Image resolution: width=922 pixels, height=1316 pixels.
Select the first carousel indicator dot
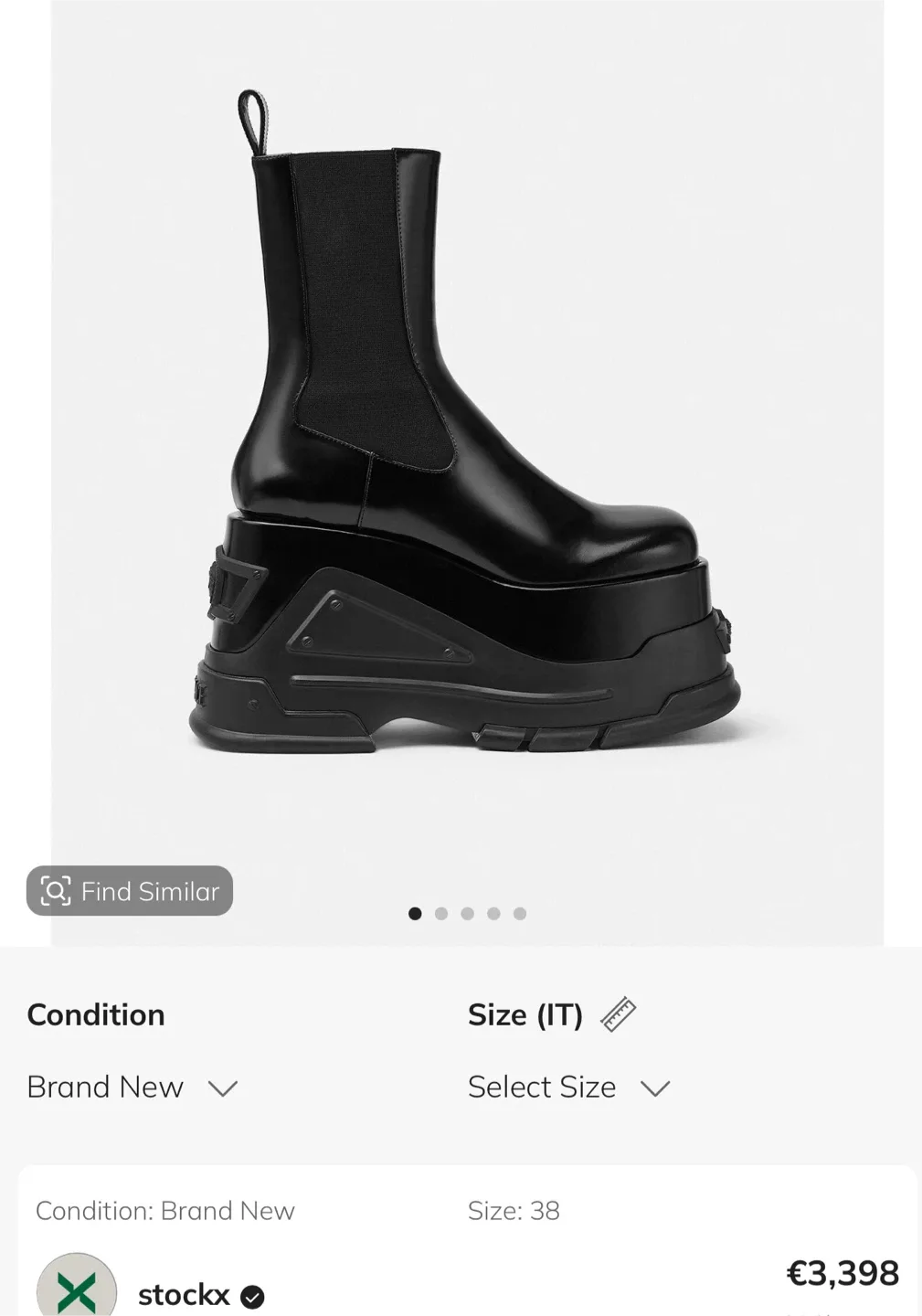(x=415, y=913)
